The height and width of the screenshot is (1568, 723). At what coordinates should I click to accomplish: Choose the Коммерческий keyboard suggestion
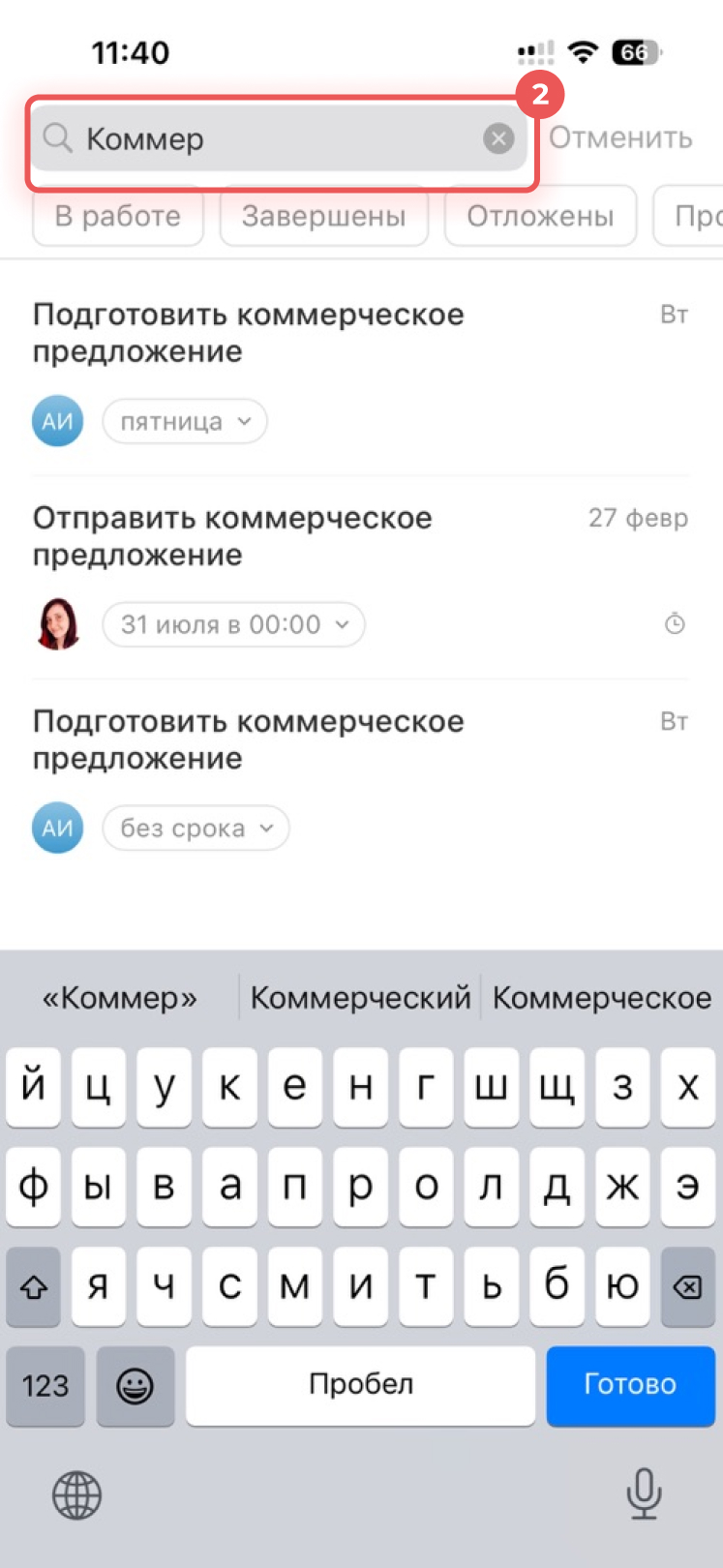click(360, 998)
